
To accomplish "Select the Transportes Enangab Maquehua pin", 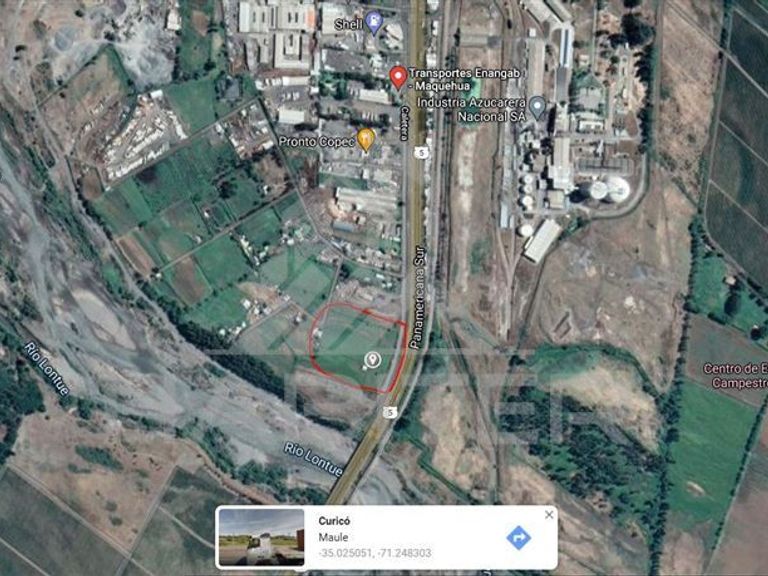I will point(398,78).
